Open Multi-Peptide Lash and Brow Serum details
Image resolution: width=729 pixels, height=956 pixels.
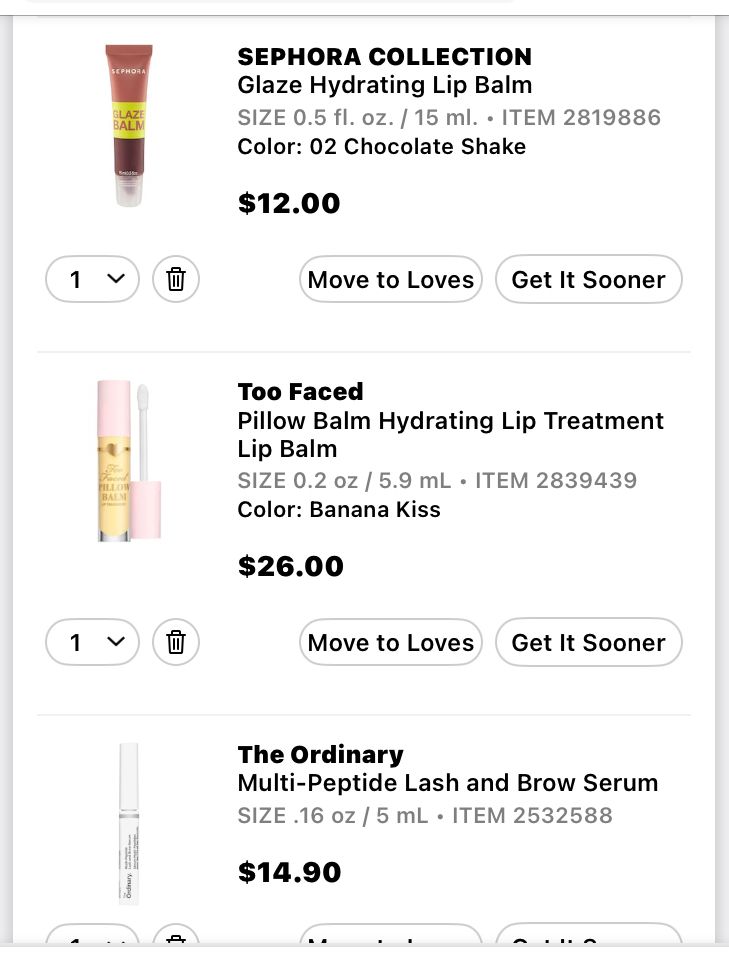[447, 783]
